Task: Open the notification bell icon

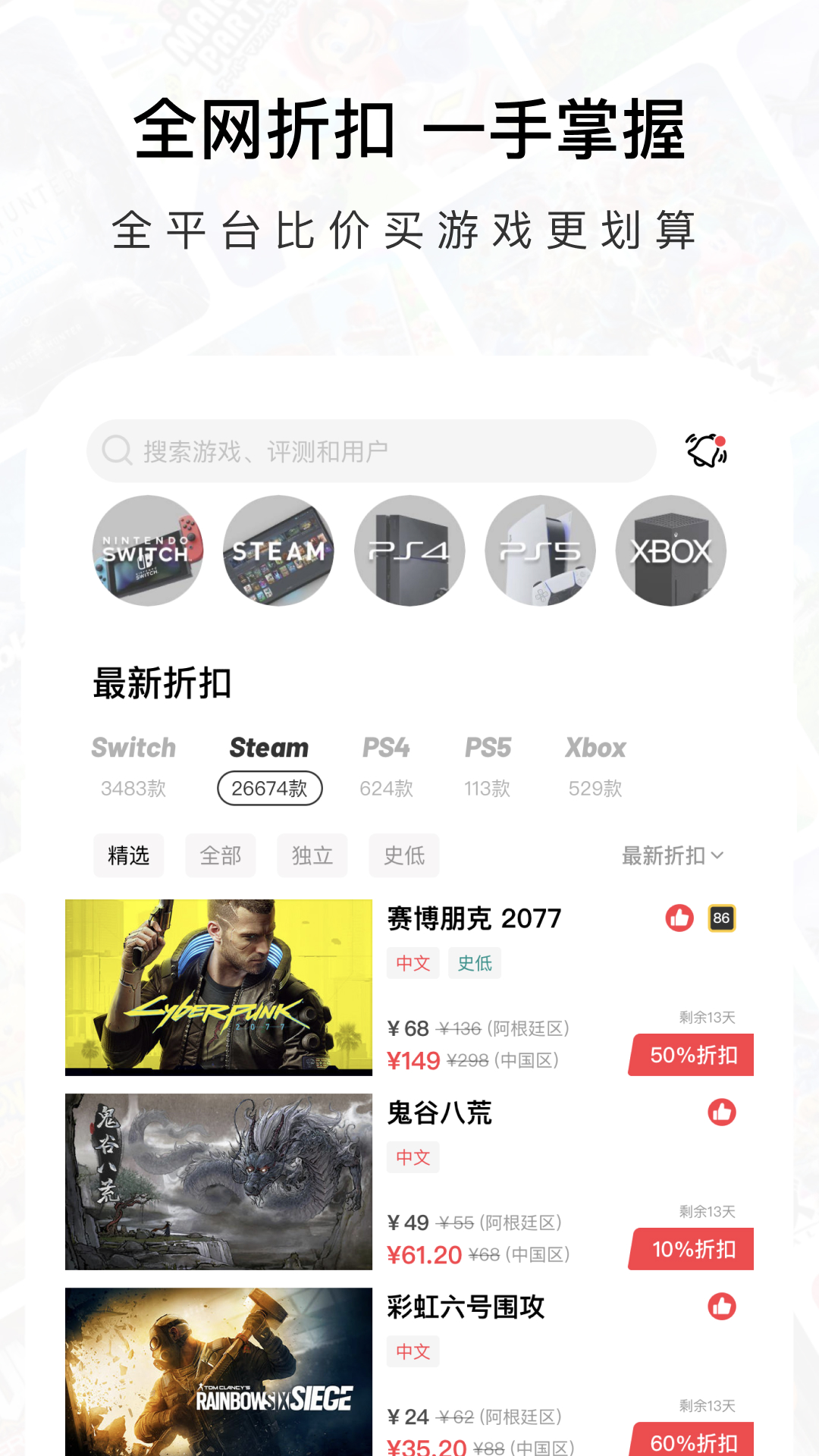Action: click(x=704, y=450)
